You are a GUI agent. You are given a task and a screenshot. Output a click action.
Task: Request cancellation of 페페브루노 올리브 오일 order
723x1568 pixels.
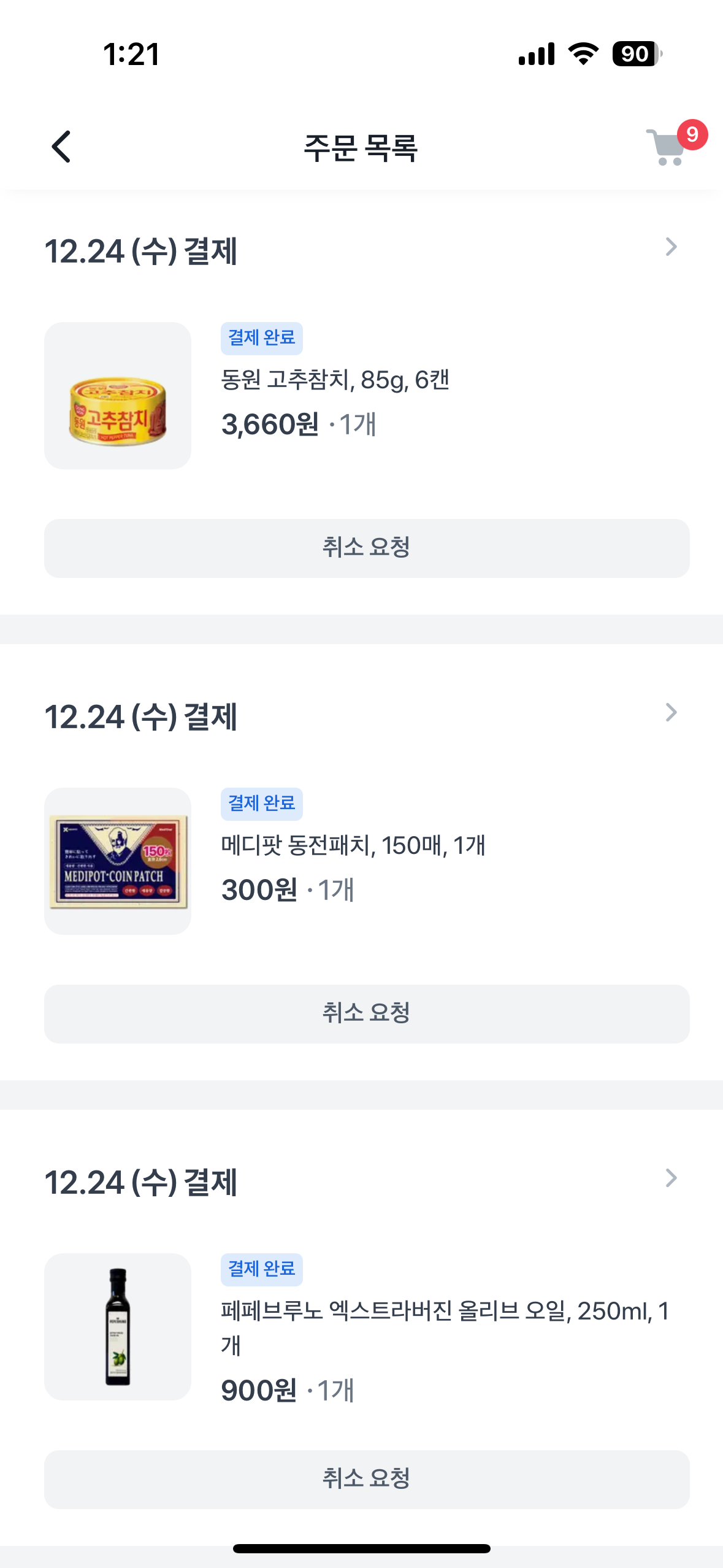(367, 1479)
